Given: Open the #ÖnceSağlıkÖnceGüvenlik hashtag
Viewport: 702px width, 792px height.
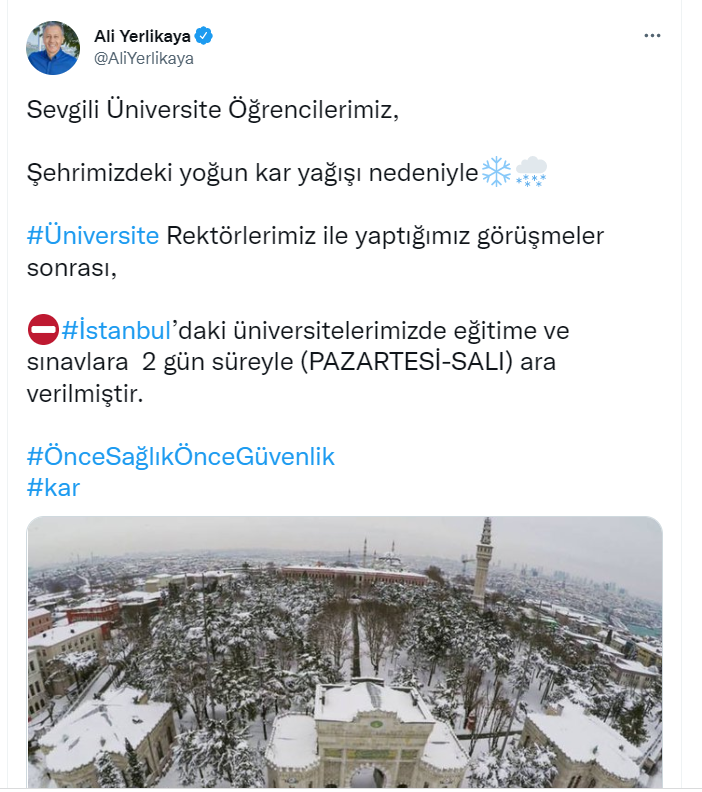Looking at the screenshot, I should pyautogui.click(x=181, y=457).
